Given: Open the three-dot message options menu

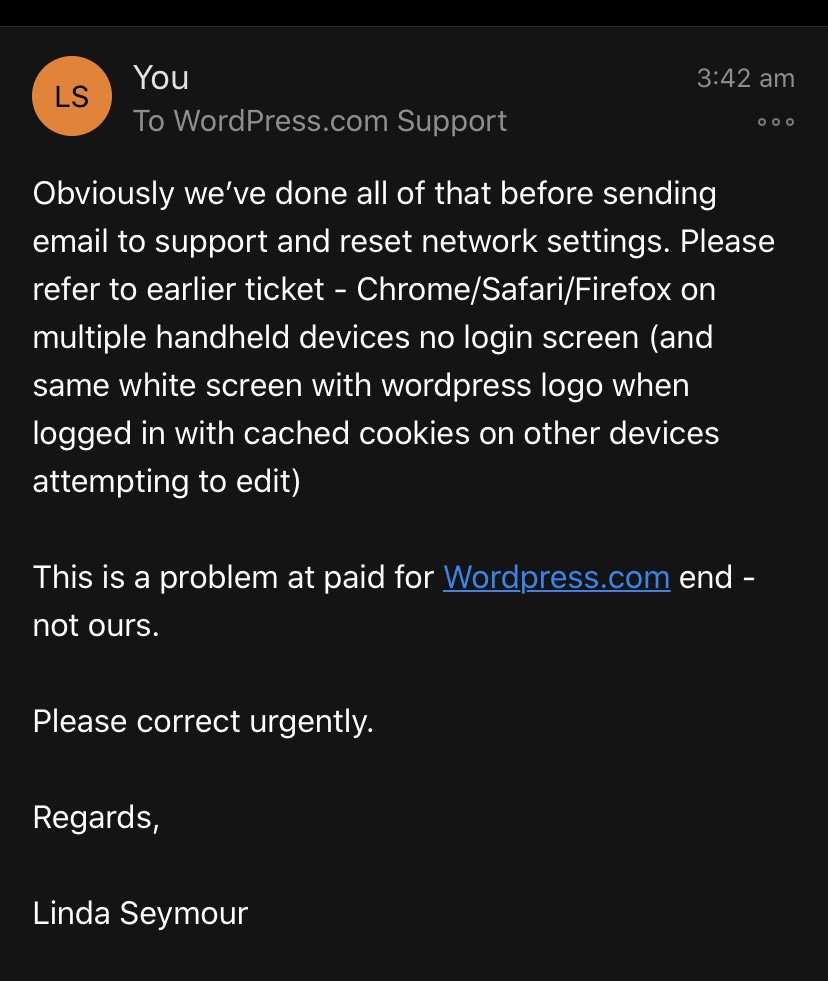Looking at the screenshot, I should tap(775, 122).
